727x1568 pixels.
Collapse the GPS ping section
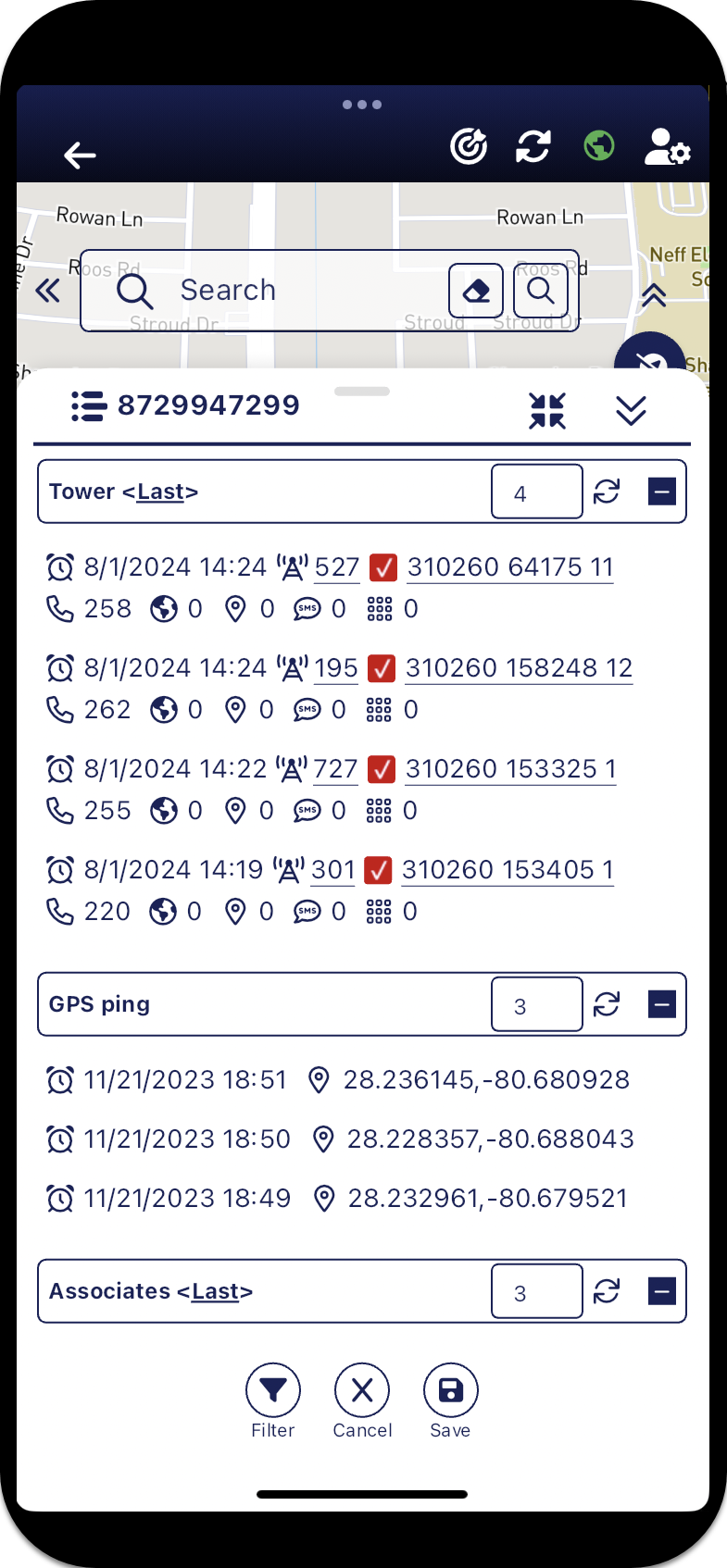point(661,1004)
